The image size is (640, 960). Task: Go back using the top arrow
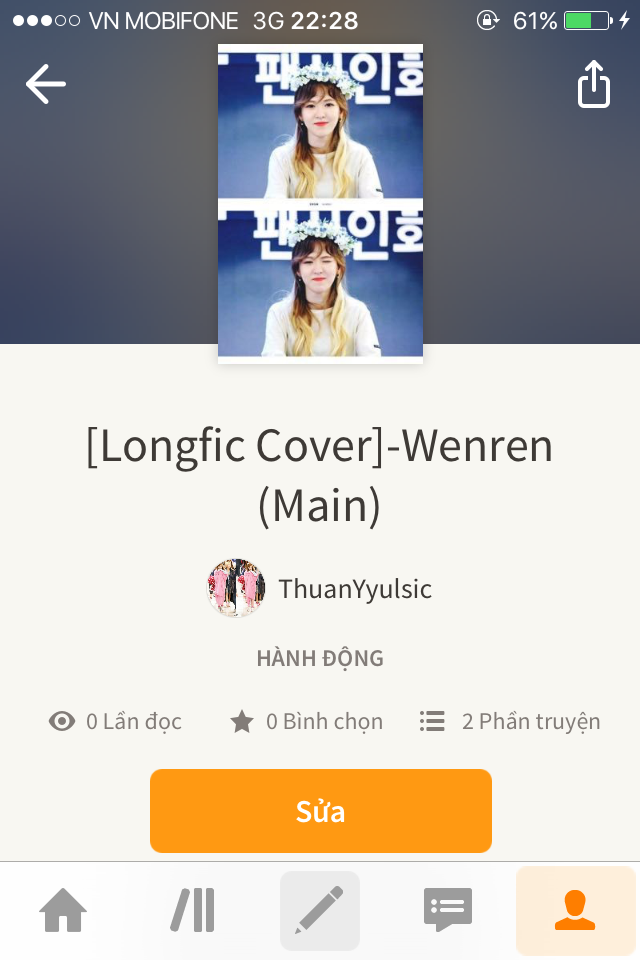pos(46,84)
